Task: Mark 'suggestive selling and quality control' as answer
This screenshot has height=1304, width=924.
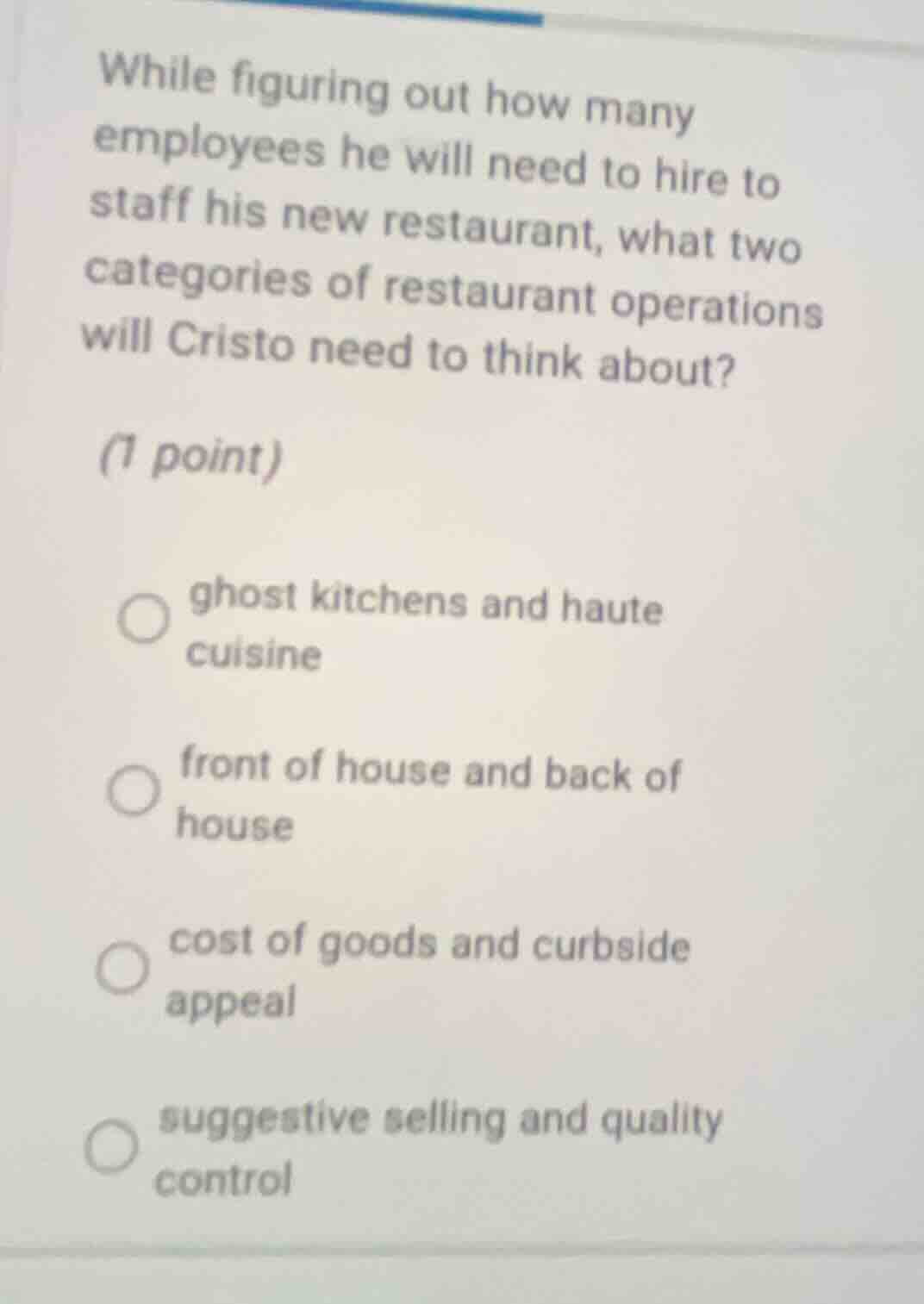Action: pos(112,1147)
